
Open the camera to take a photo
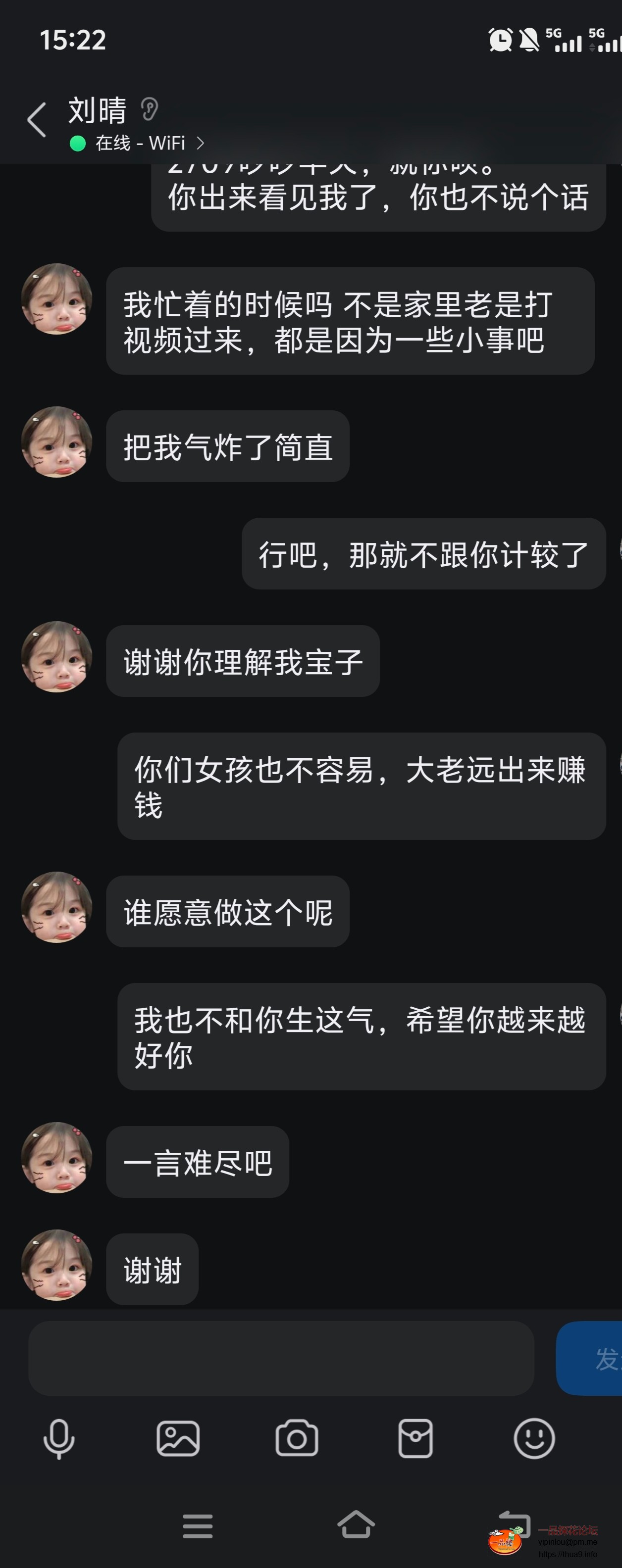(297, 1439)
